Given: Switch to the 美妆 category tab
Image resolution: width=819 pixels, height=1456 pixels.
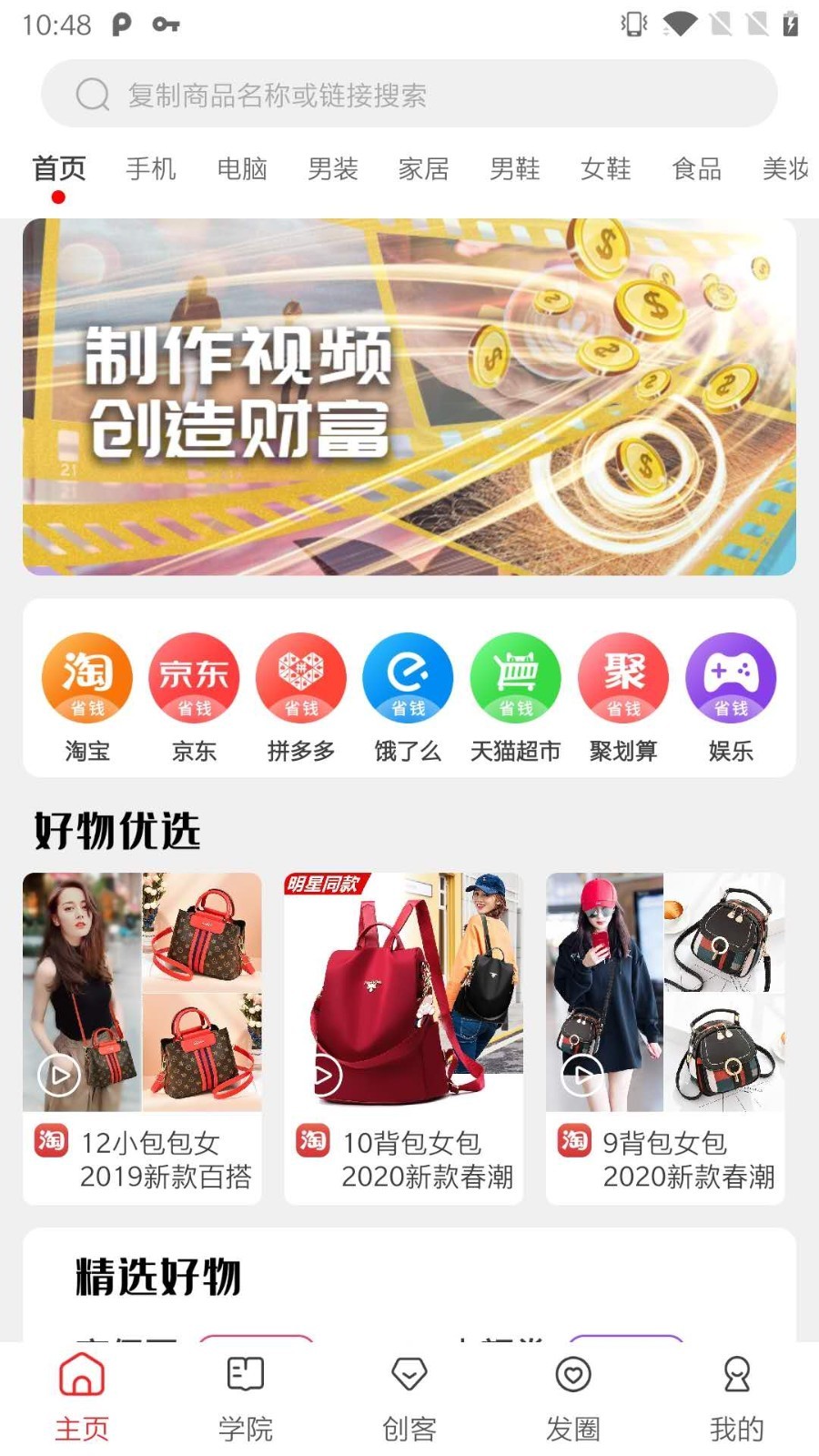Looking at the screenshot, I should 784,169.
